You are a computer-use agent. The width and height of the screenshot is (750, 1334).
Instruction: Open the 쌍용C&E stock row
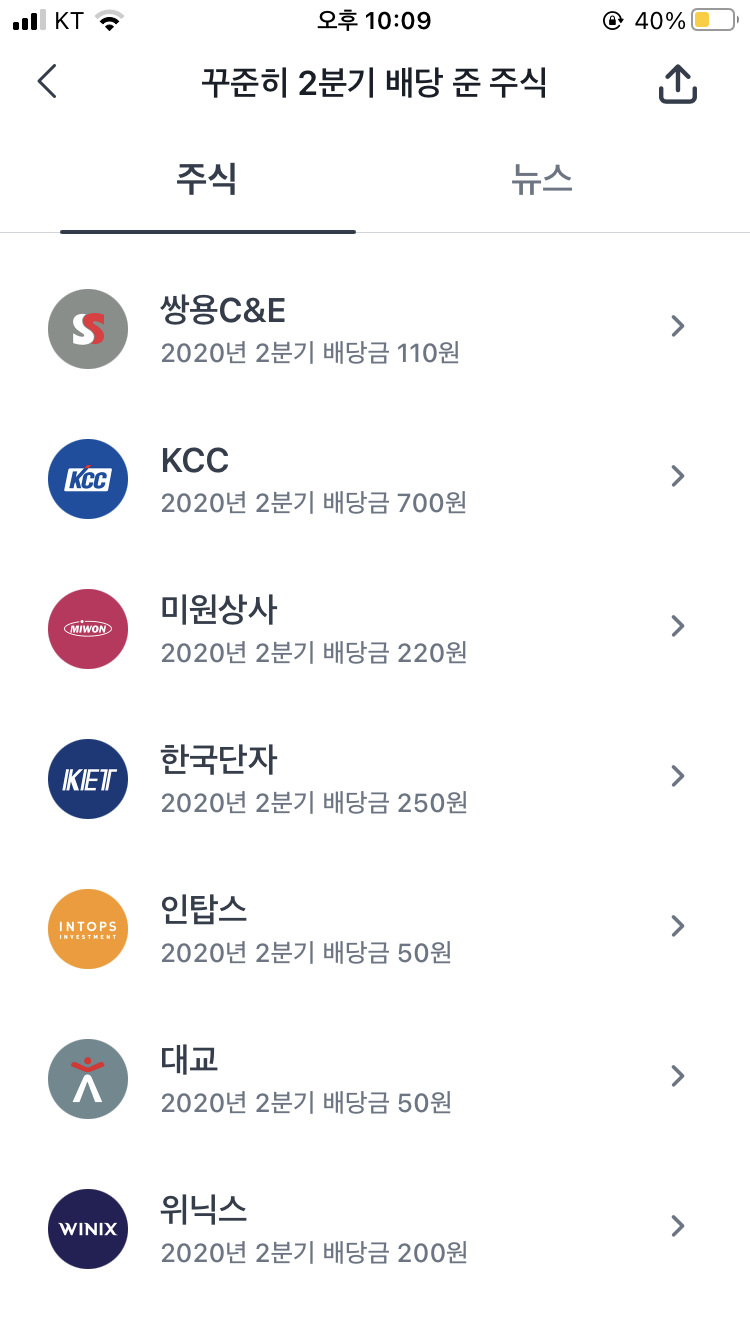[374, 329]
